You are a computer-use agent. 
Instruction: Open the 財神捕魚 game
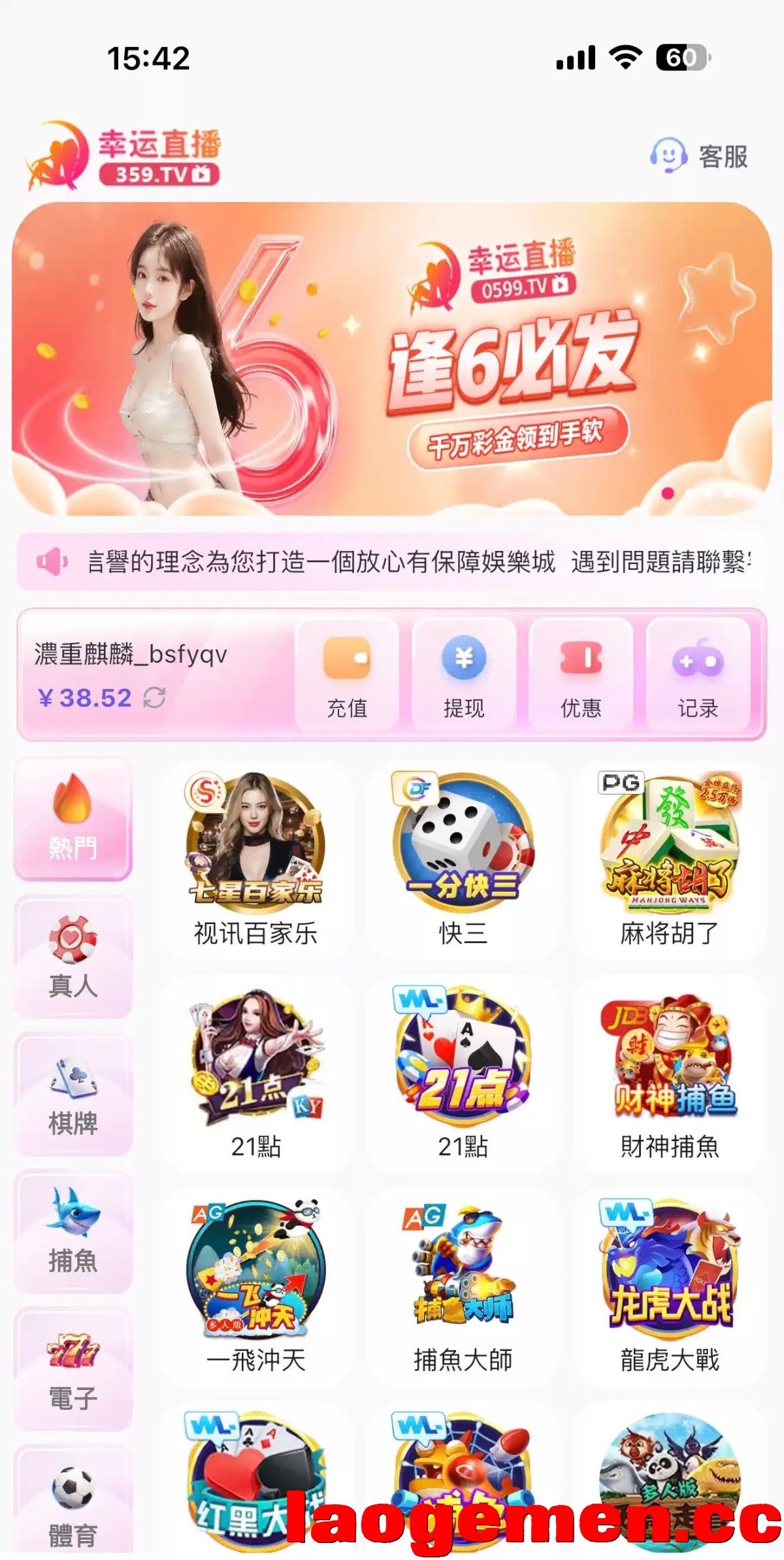tap(670, 1074)
